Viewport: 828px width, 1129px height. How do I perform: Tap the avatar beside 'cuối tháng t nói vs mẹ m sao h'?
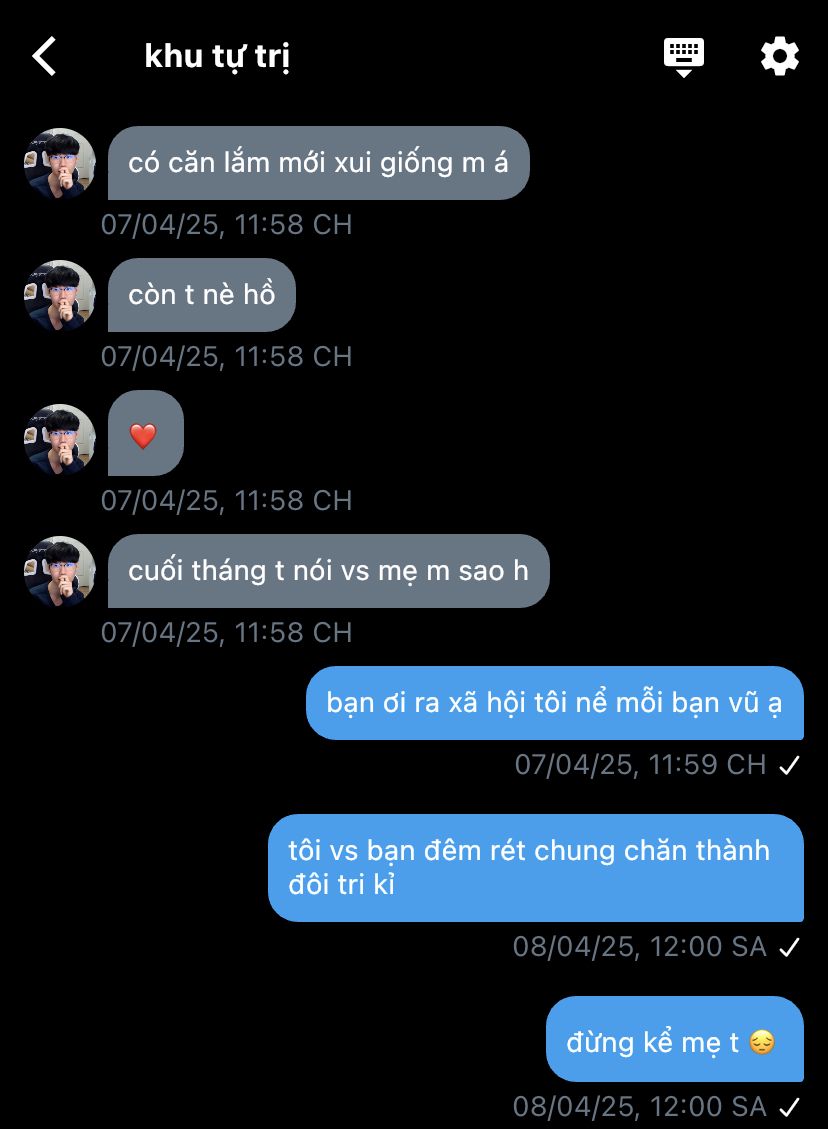click(60, 572)
